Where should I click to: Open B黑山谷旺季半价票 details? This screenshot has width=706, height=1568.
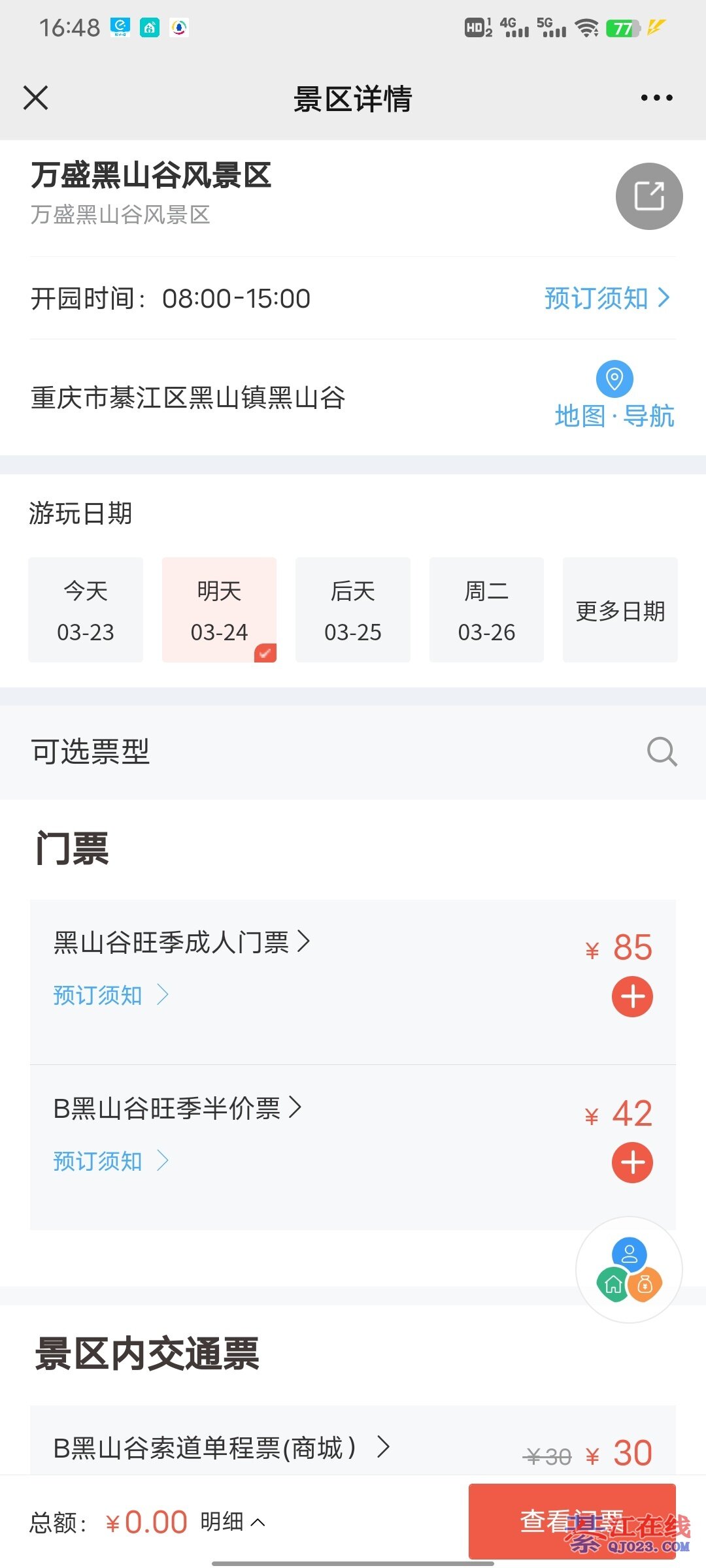point(176,1108)
